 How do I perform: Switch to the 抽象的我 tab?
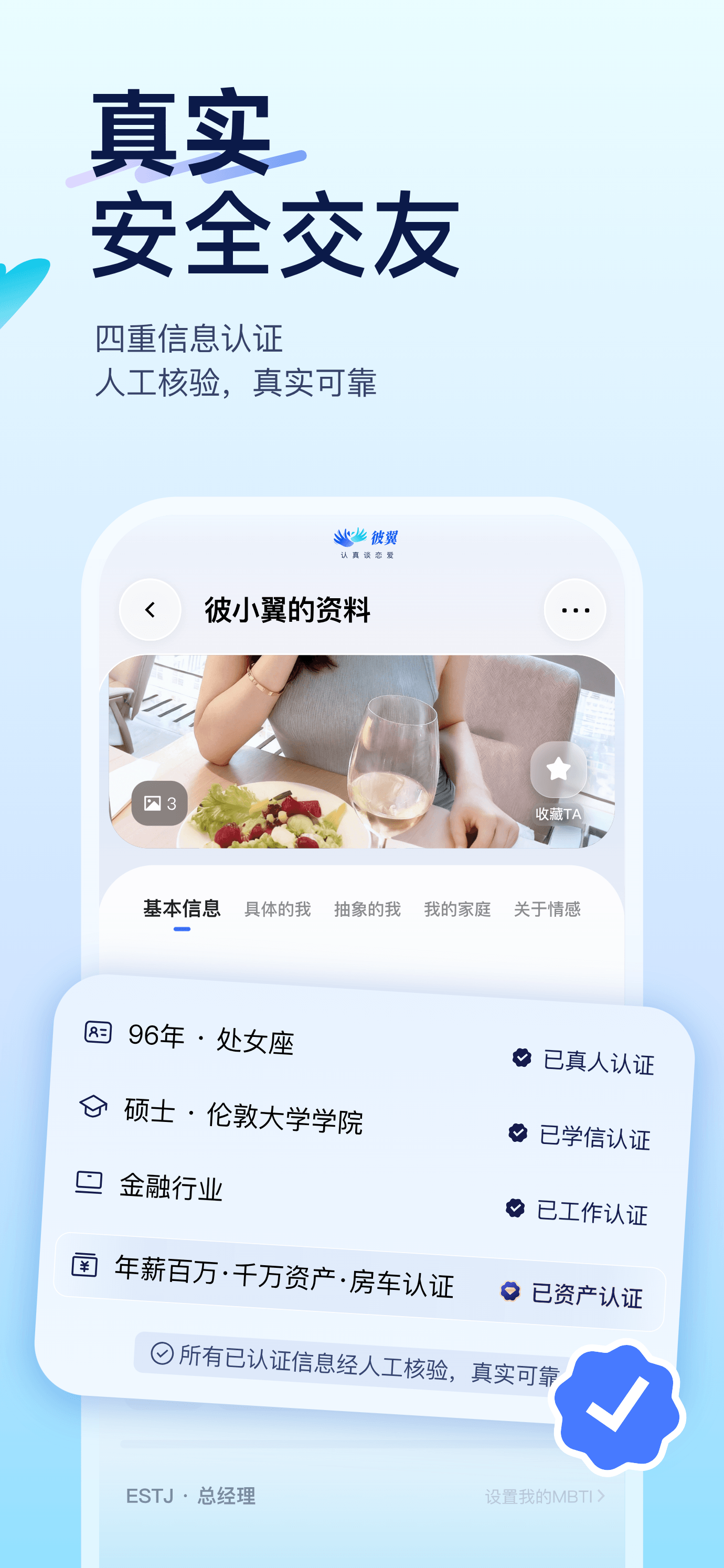367,909
